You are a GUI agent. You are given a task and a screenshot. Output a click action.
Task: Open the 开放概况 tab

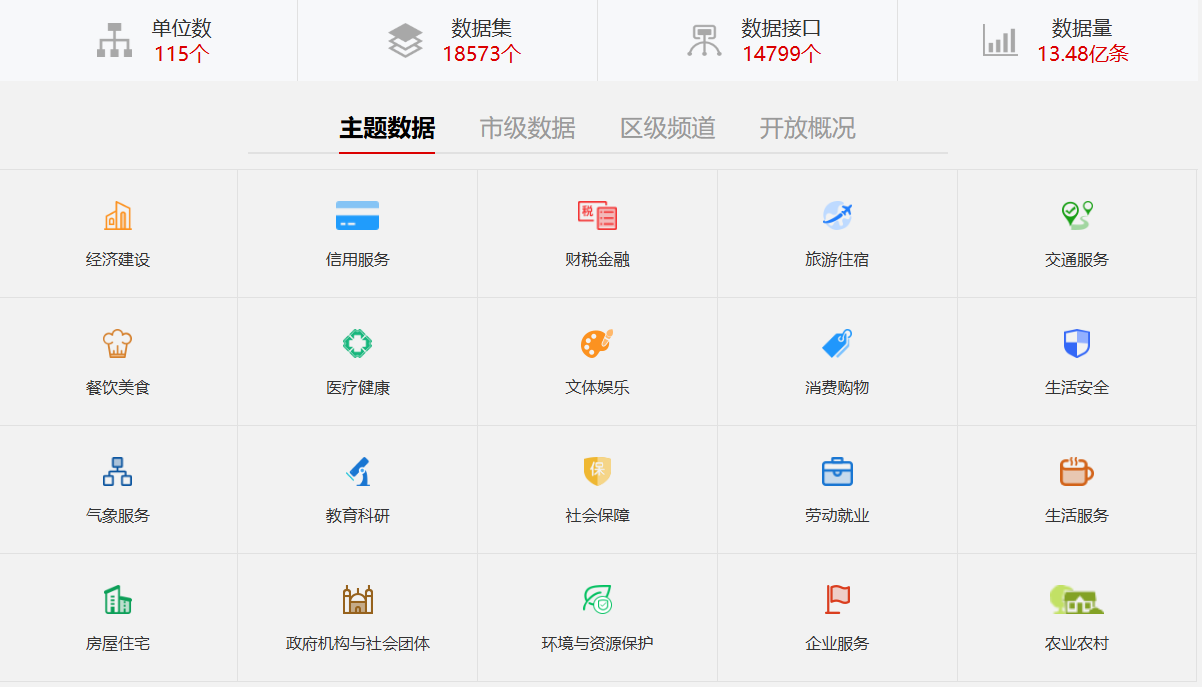807,129
